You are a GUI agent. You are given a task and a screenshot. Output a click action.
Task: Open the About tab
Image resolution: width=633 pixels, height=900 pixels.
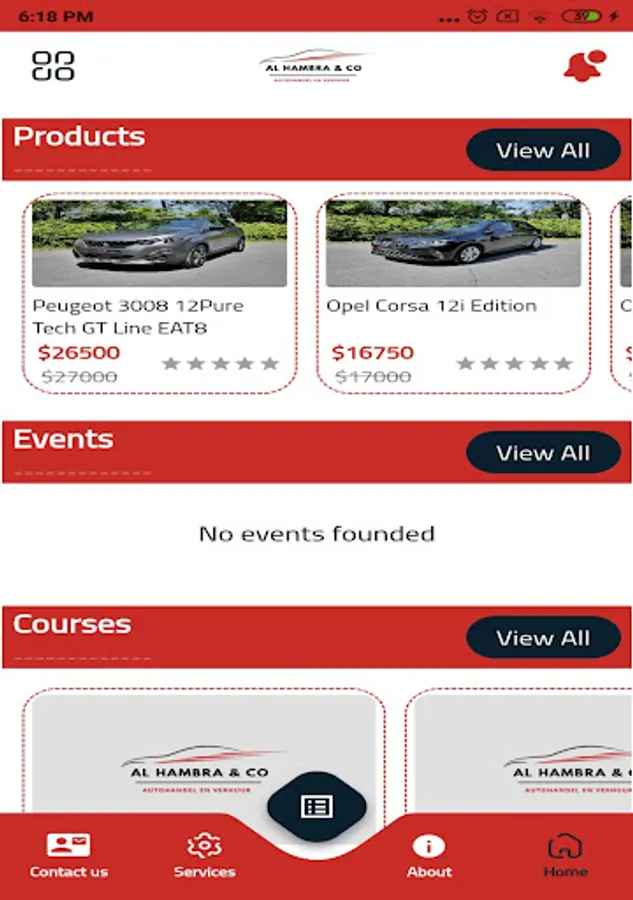[x=429, y=856]
